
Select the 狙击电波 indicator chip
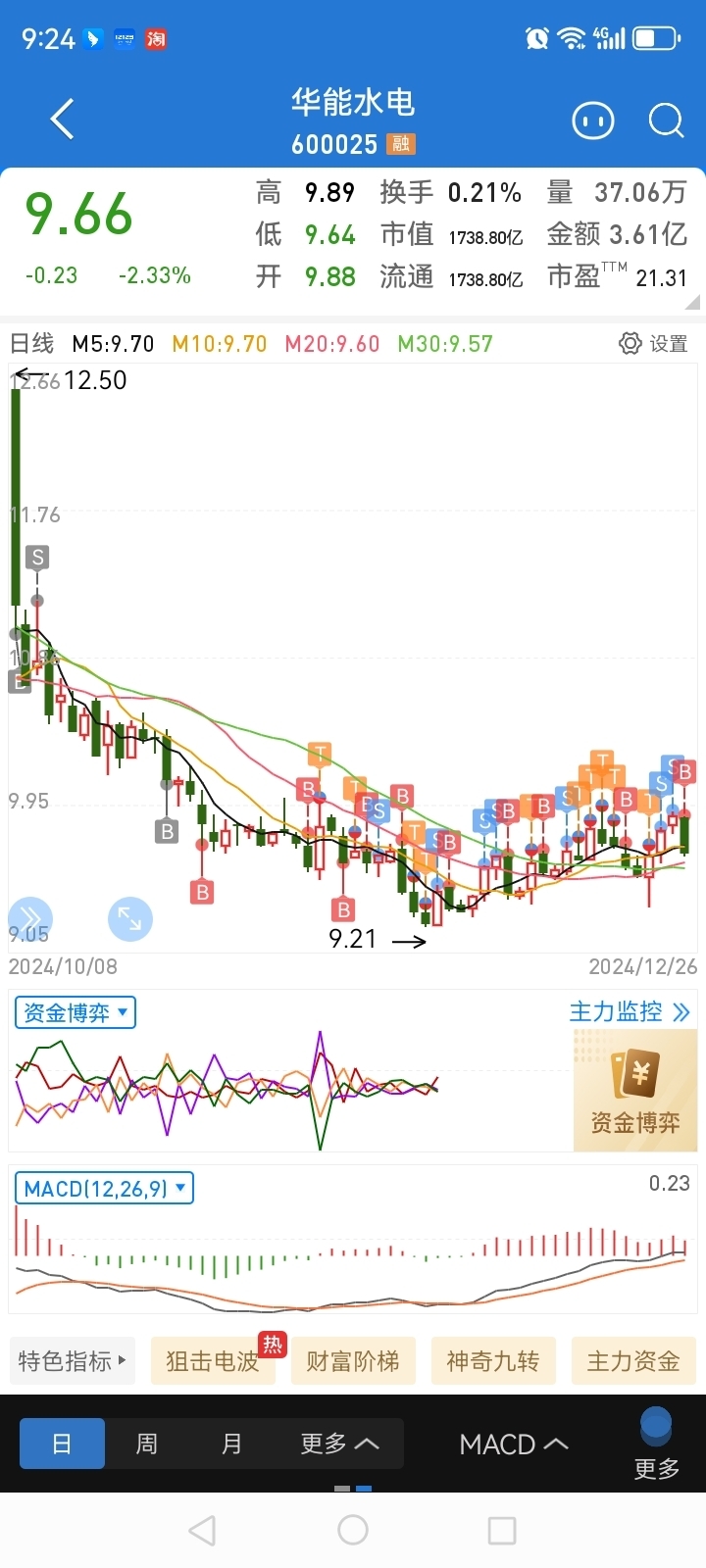213,1360
